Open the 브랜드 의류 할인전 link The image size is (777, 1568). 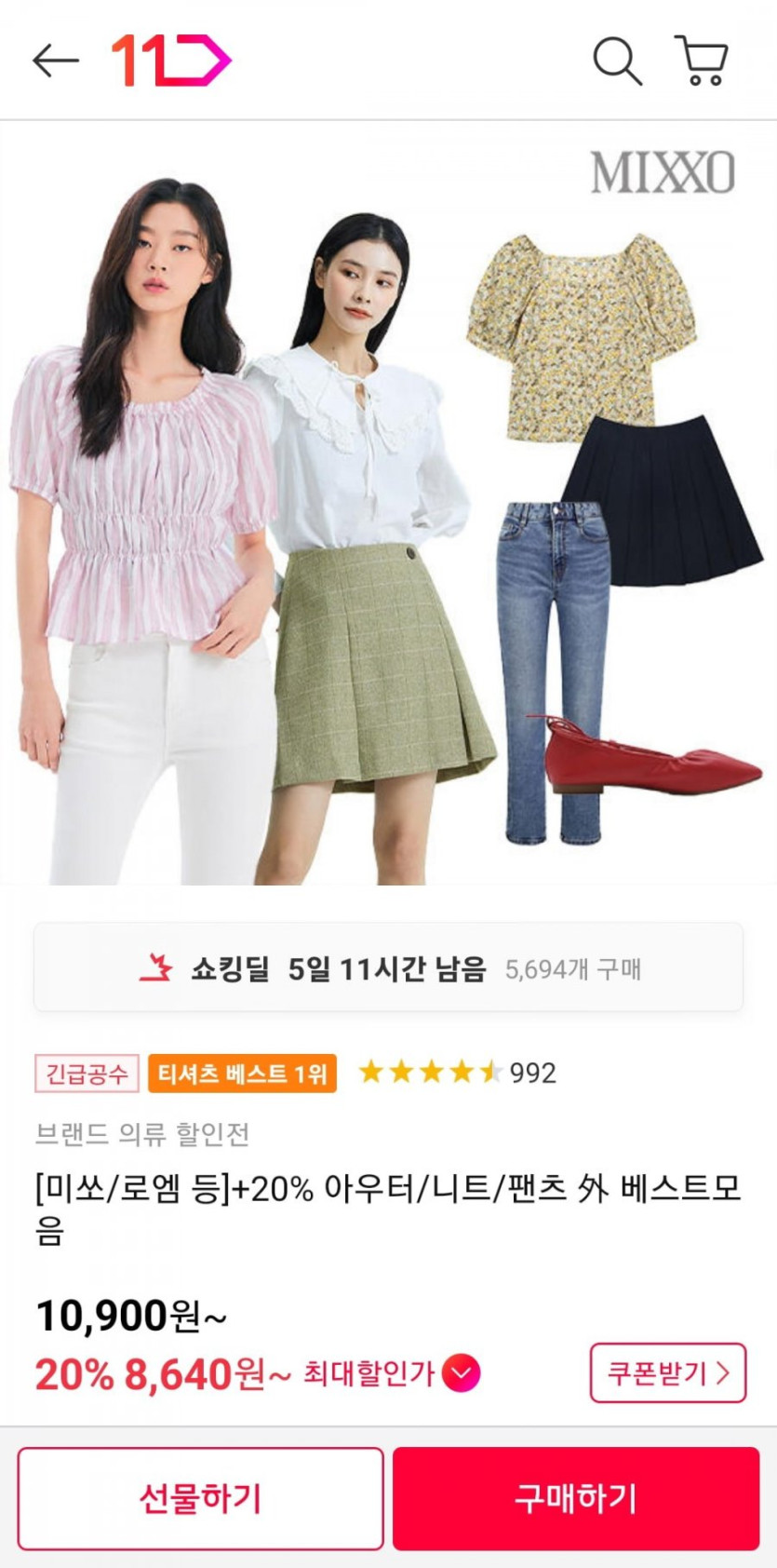pyautogui.click(x=142, y=1134)
